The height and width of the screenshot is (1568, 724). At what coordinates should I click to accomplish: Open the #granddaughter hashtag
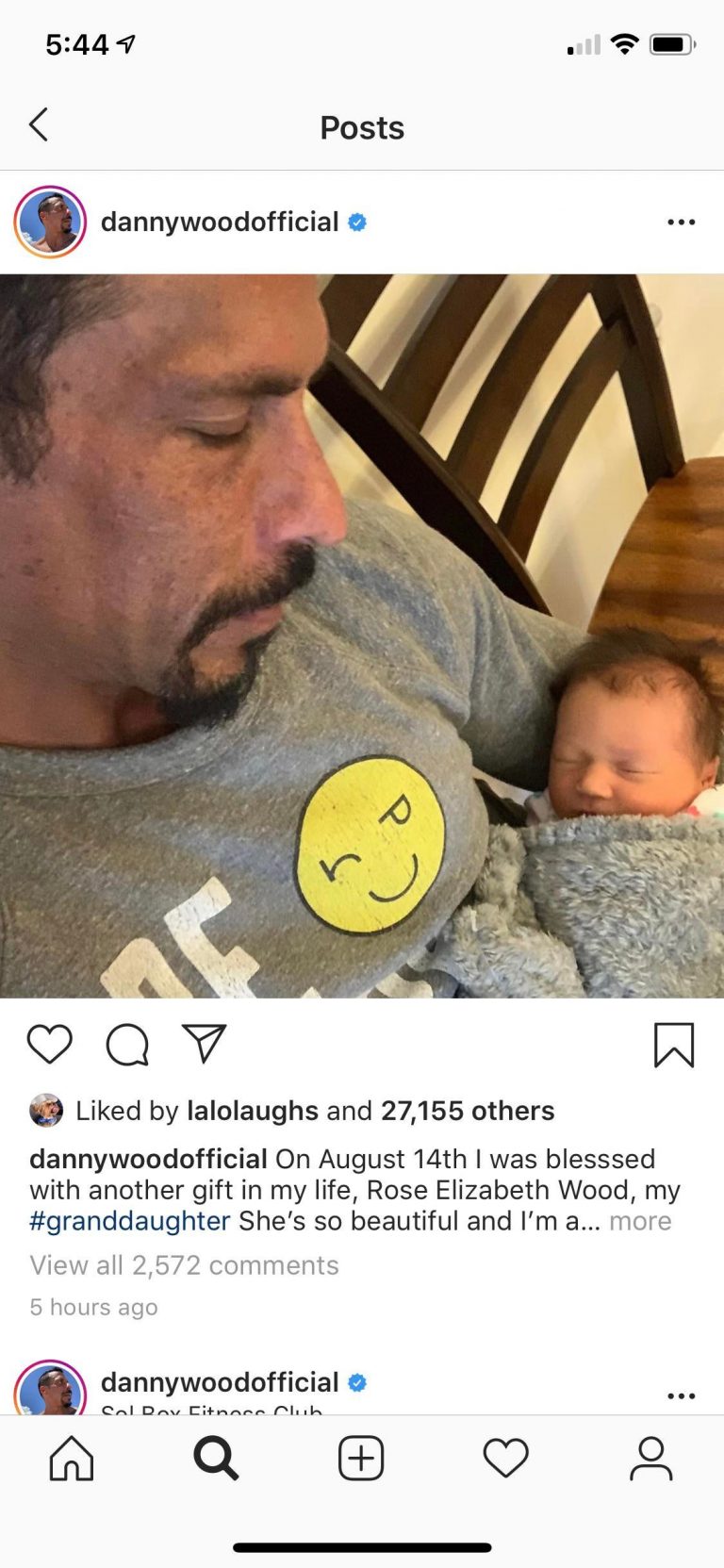coord(130,1221)
